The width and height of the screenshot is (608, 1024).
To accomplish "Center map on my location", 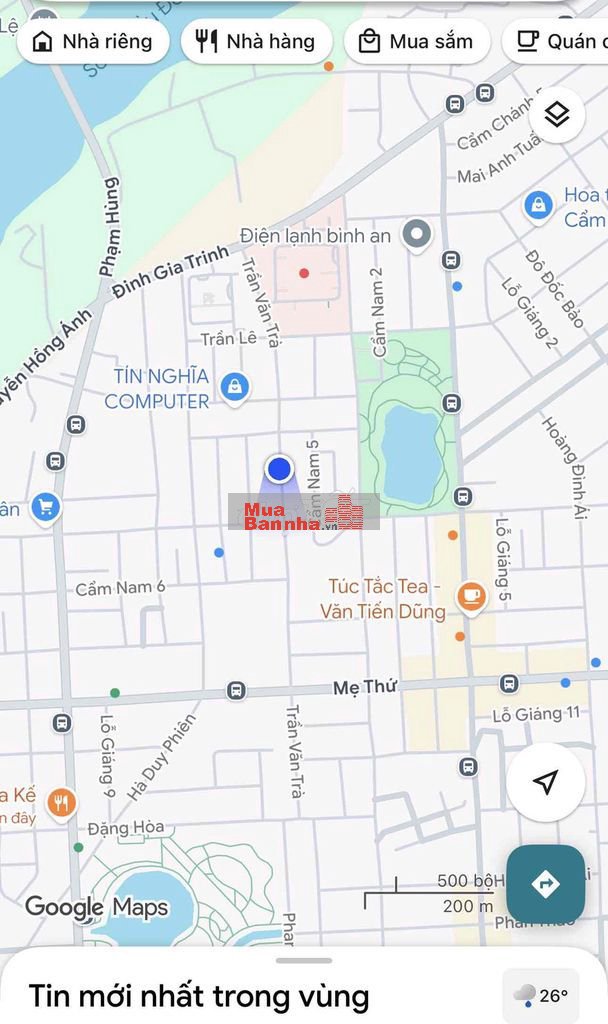I will (545, 782).
